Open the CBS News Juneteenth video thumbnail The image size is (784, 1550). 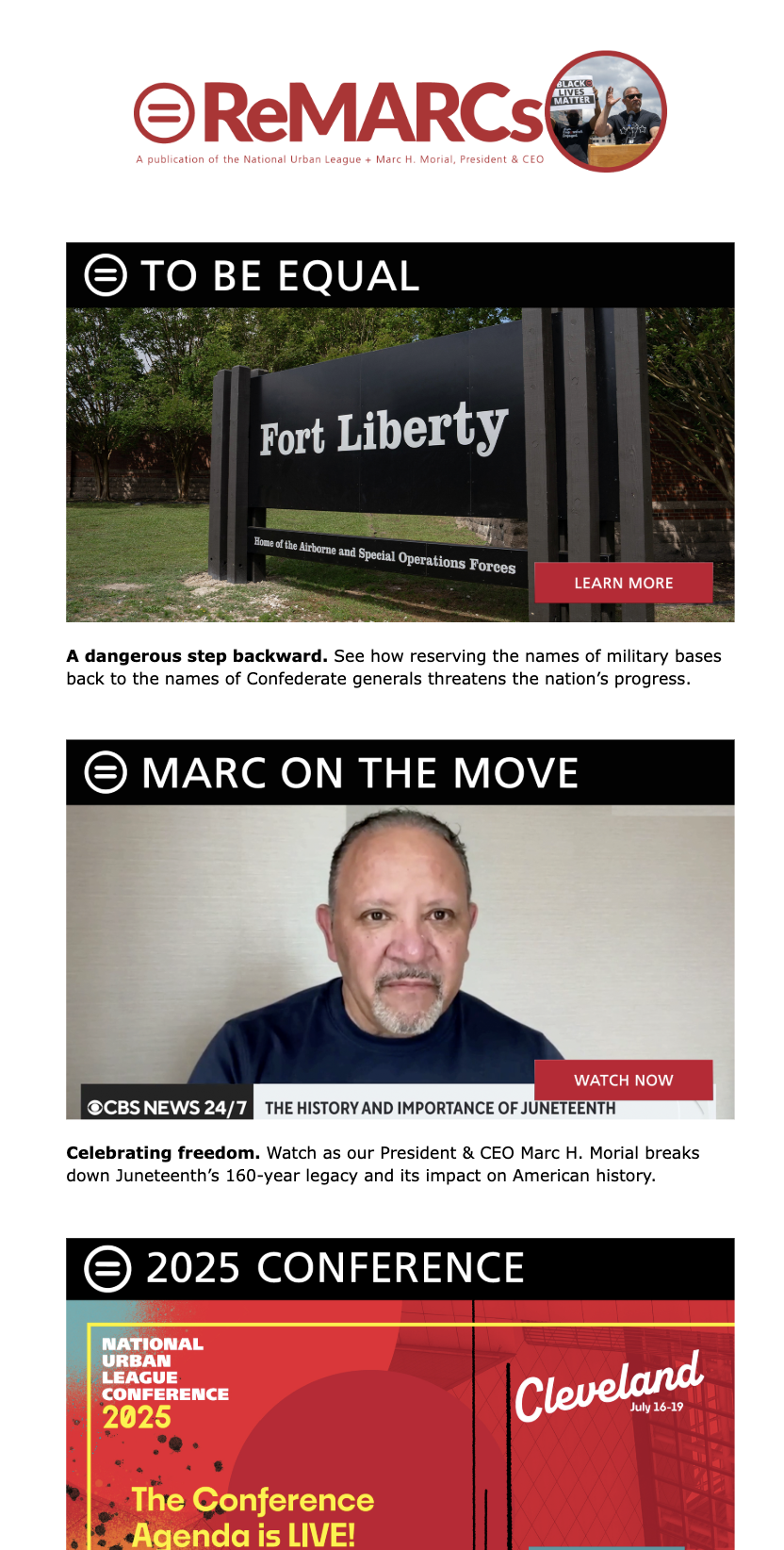point(400,962)
